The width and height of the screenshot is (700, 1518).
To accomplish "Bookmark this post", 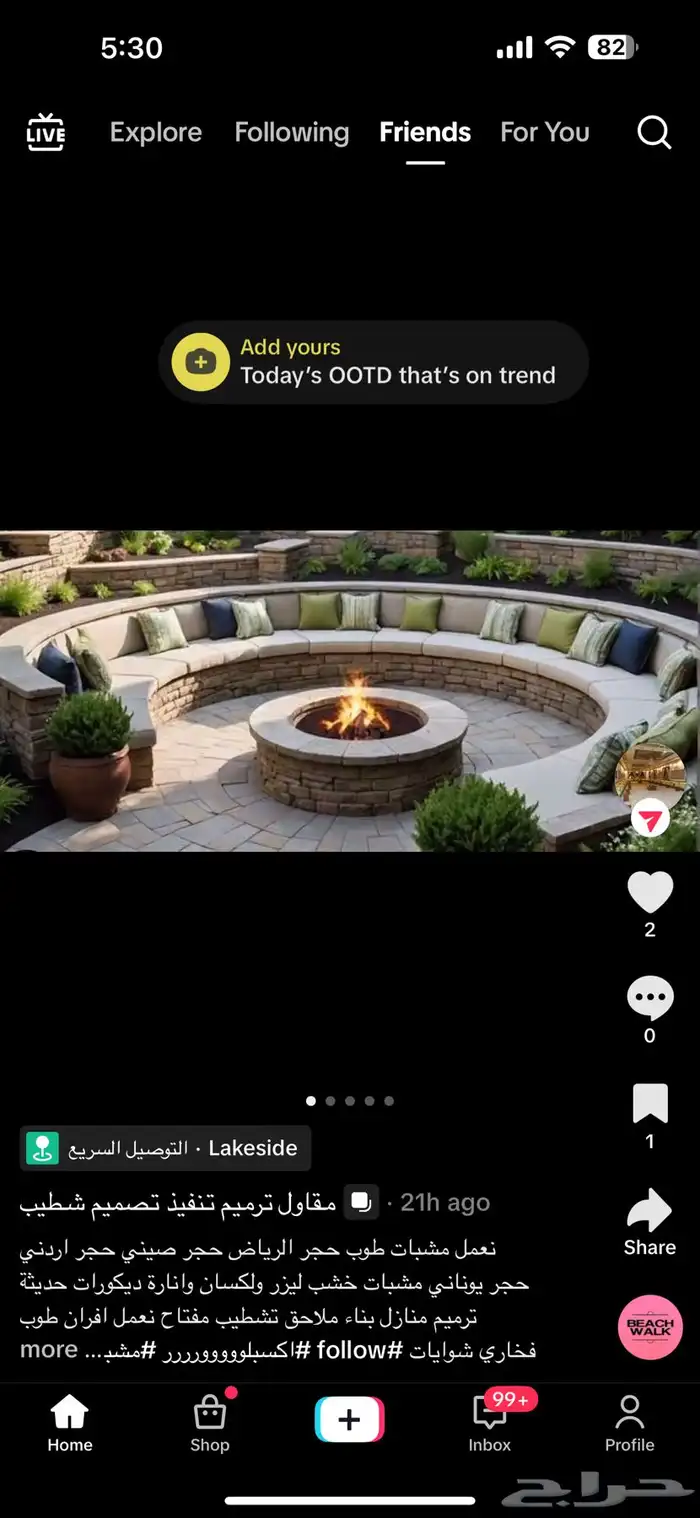I will (650, 1104).
